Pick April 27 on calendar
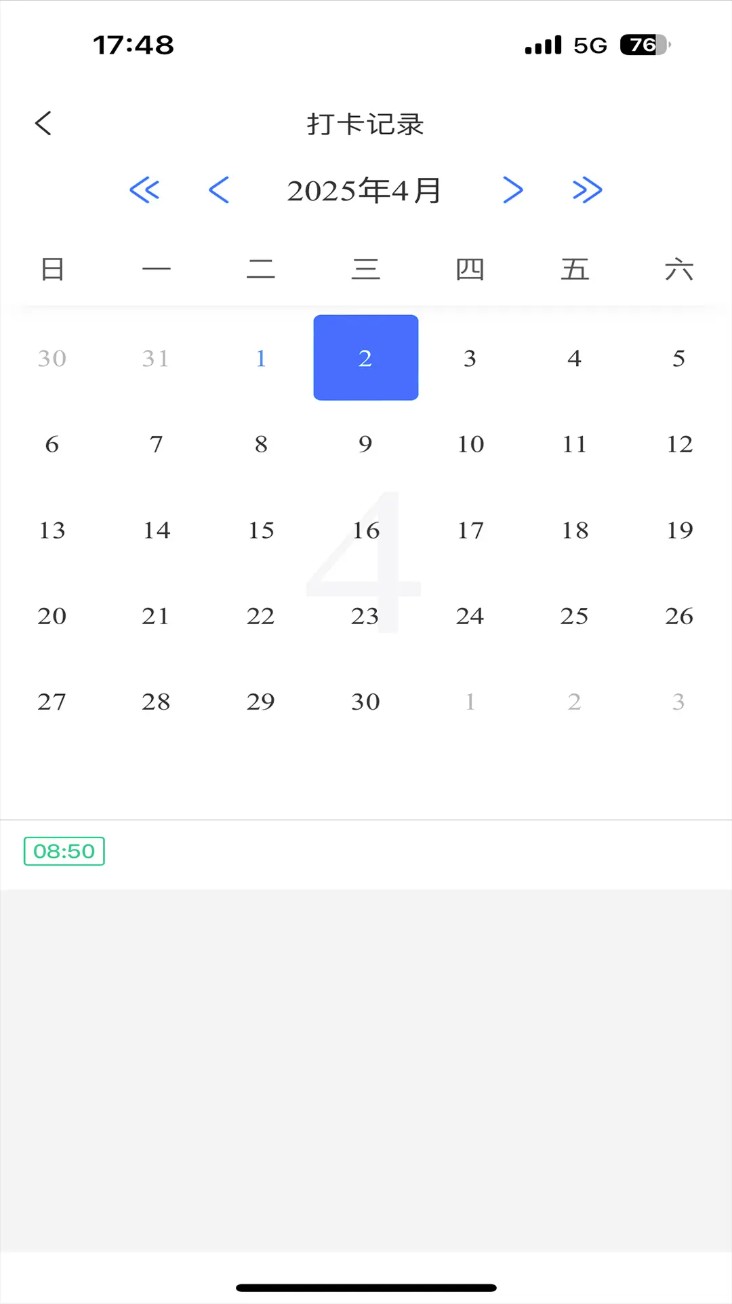Screen dimensions: 732x1304 click(x=52, y=702)
